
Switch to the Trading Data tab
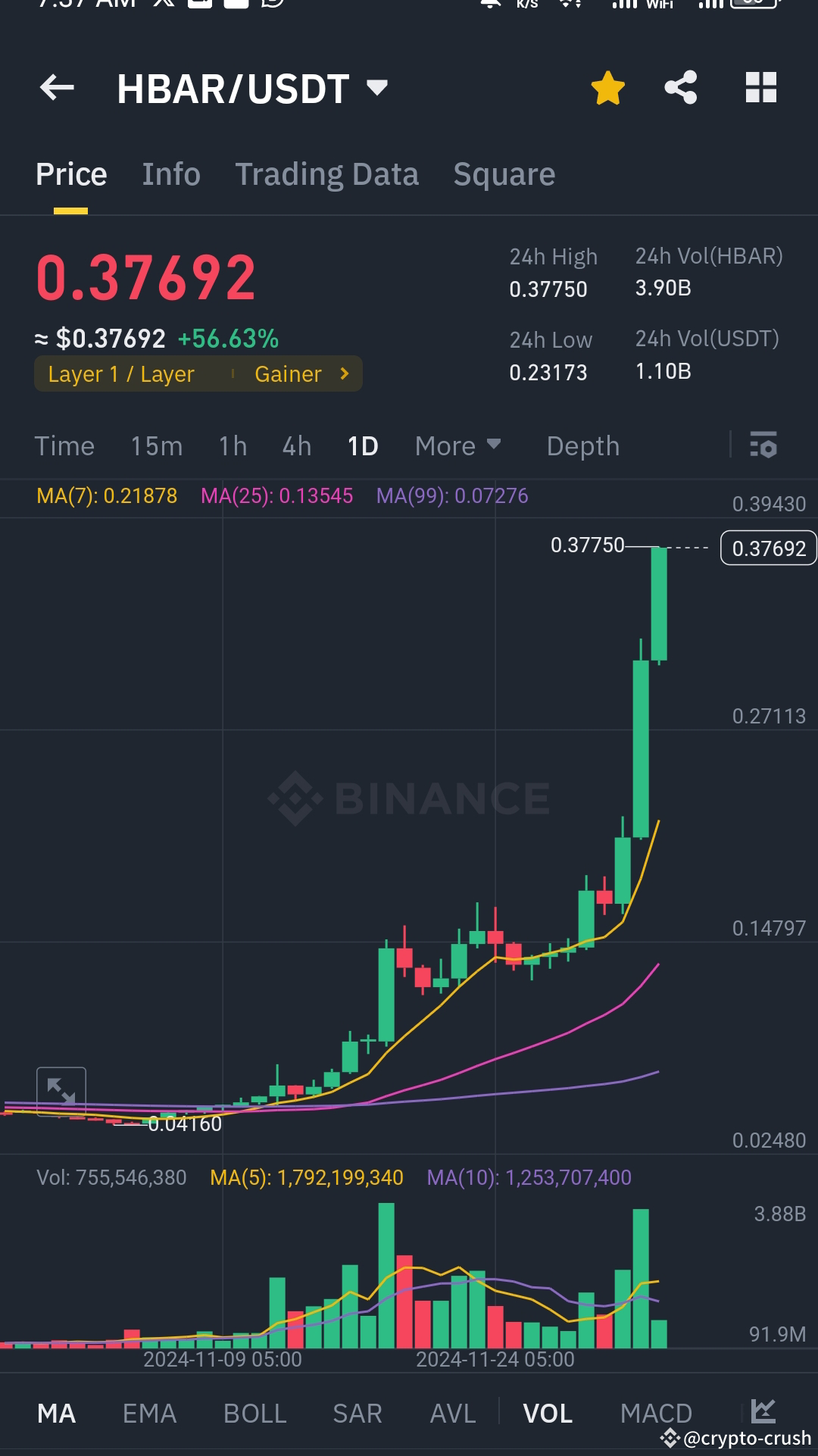[327, 173]
